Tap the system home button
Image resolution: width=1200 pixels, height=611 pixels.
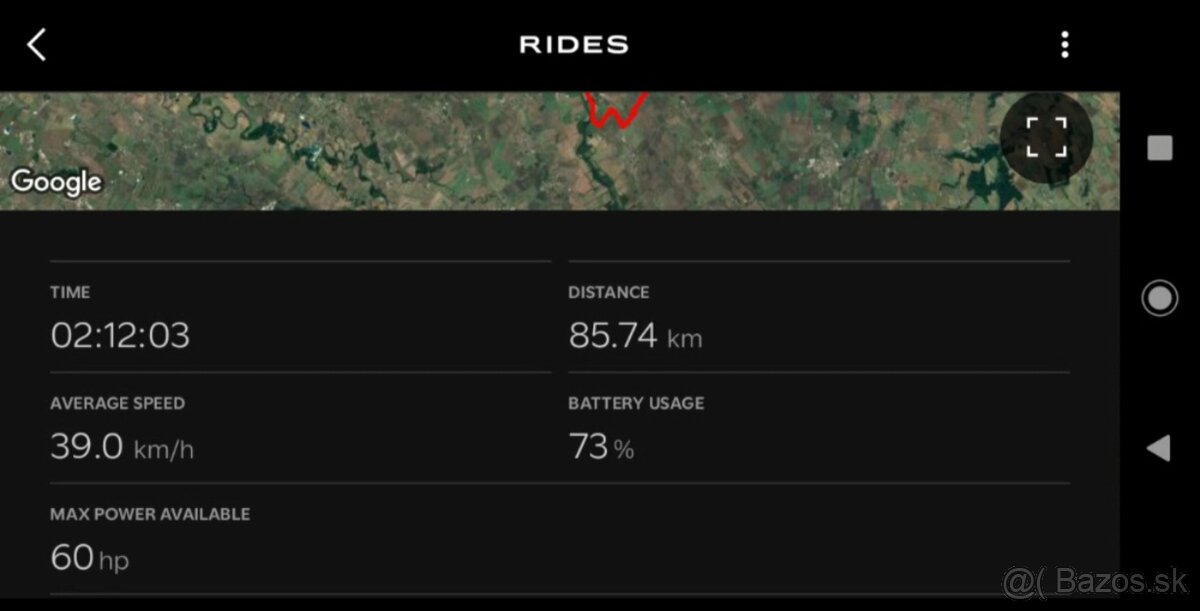point(1159,298)
